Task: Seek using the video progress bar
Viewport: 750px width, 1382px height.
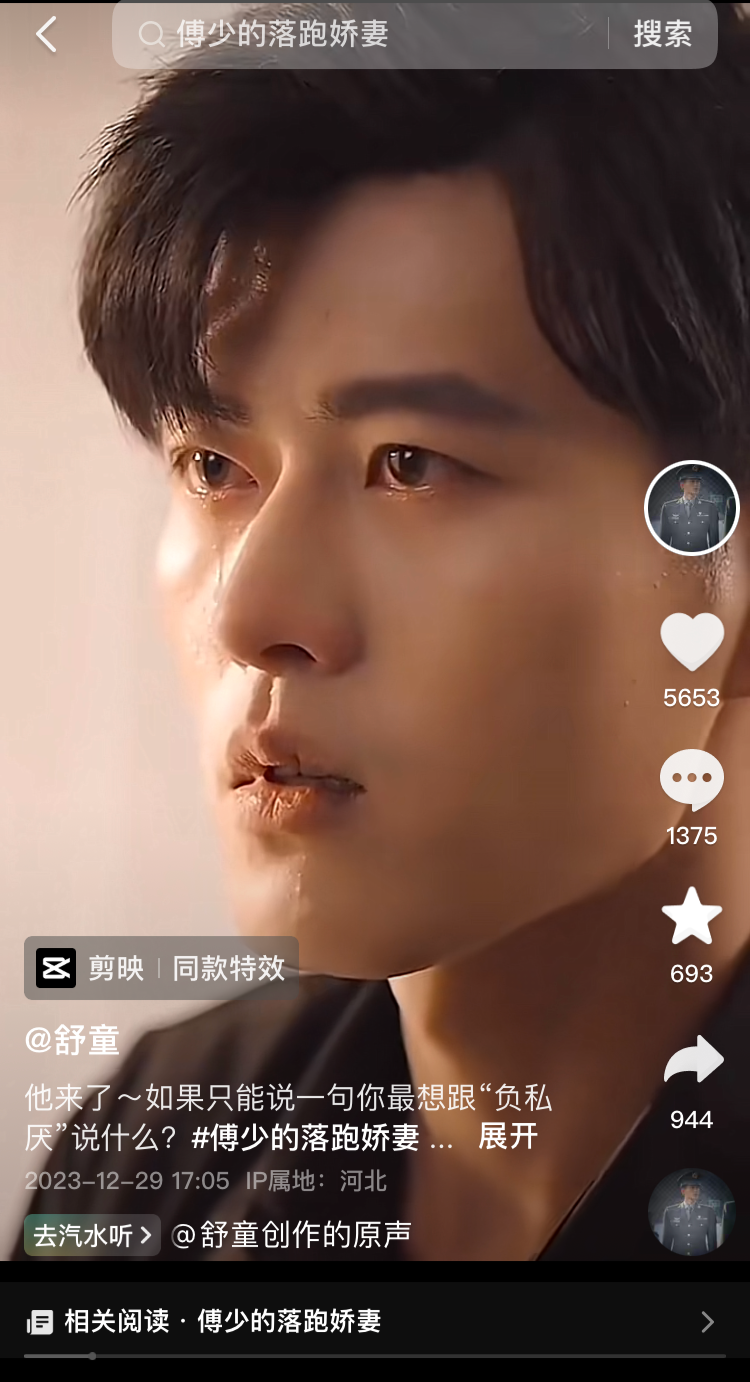Action: (375, 1356)
